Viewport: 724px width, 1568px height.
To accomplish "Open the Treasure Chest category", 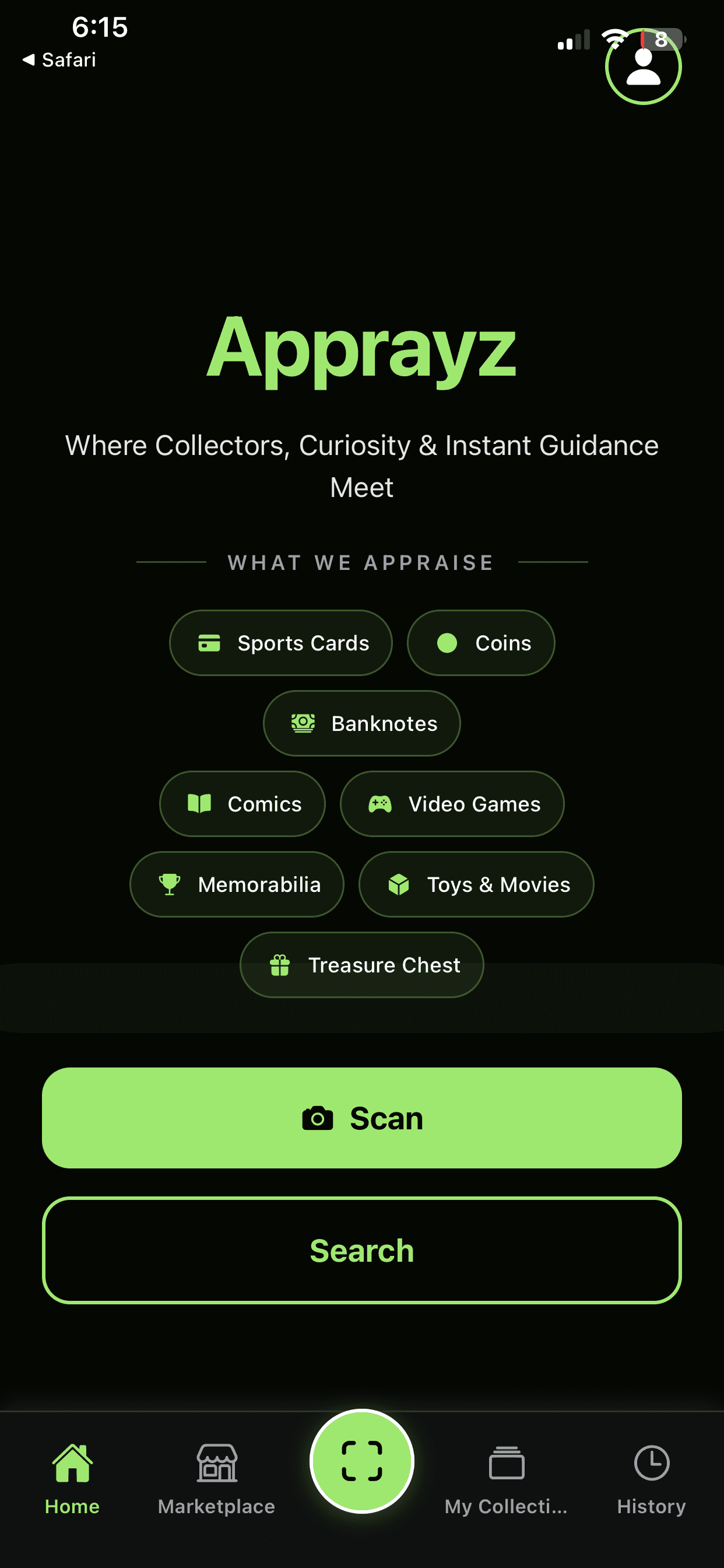I will point(361,964).
